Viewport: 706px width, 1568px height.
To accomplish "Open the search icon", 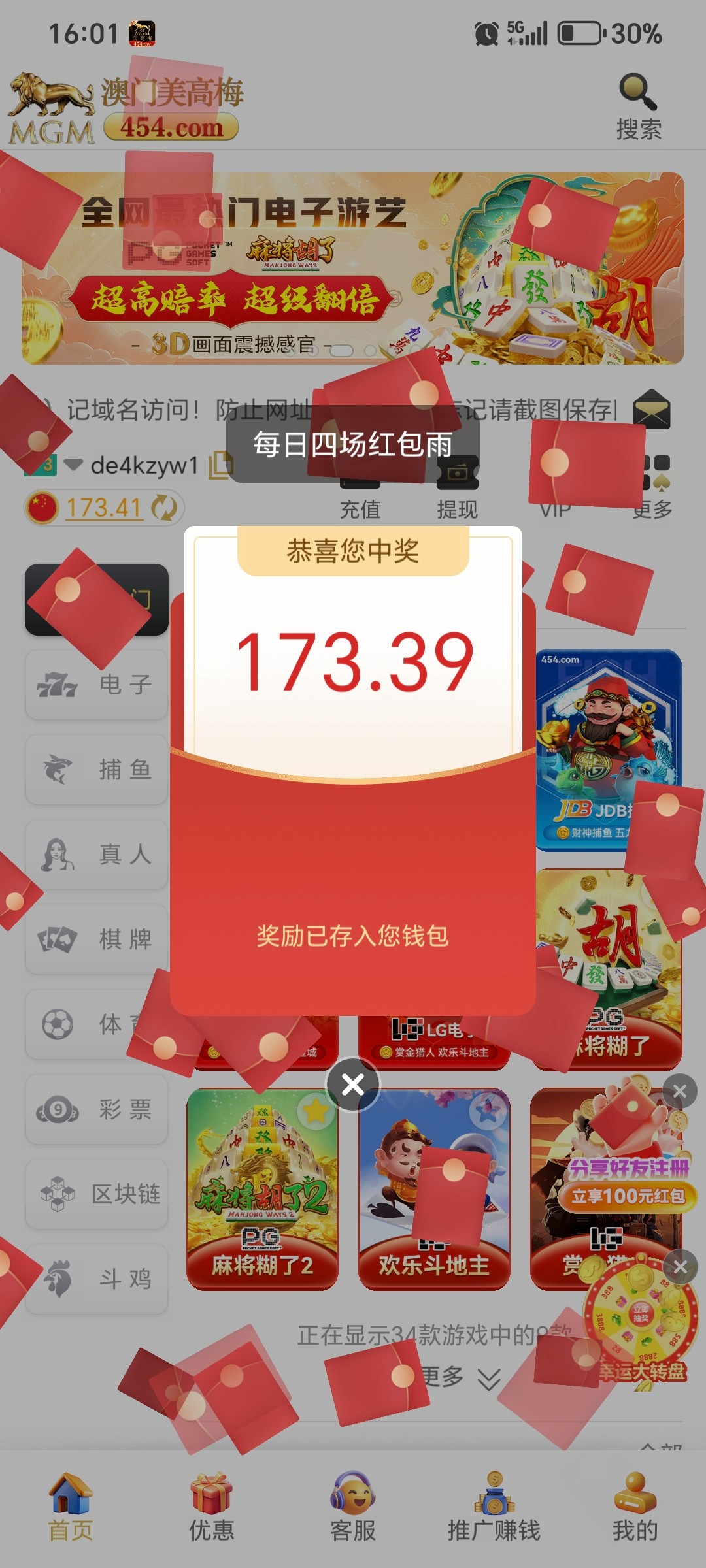I will pos(638,105).
